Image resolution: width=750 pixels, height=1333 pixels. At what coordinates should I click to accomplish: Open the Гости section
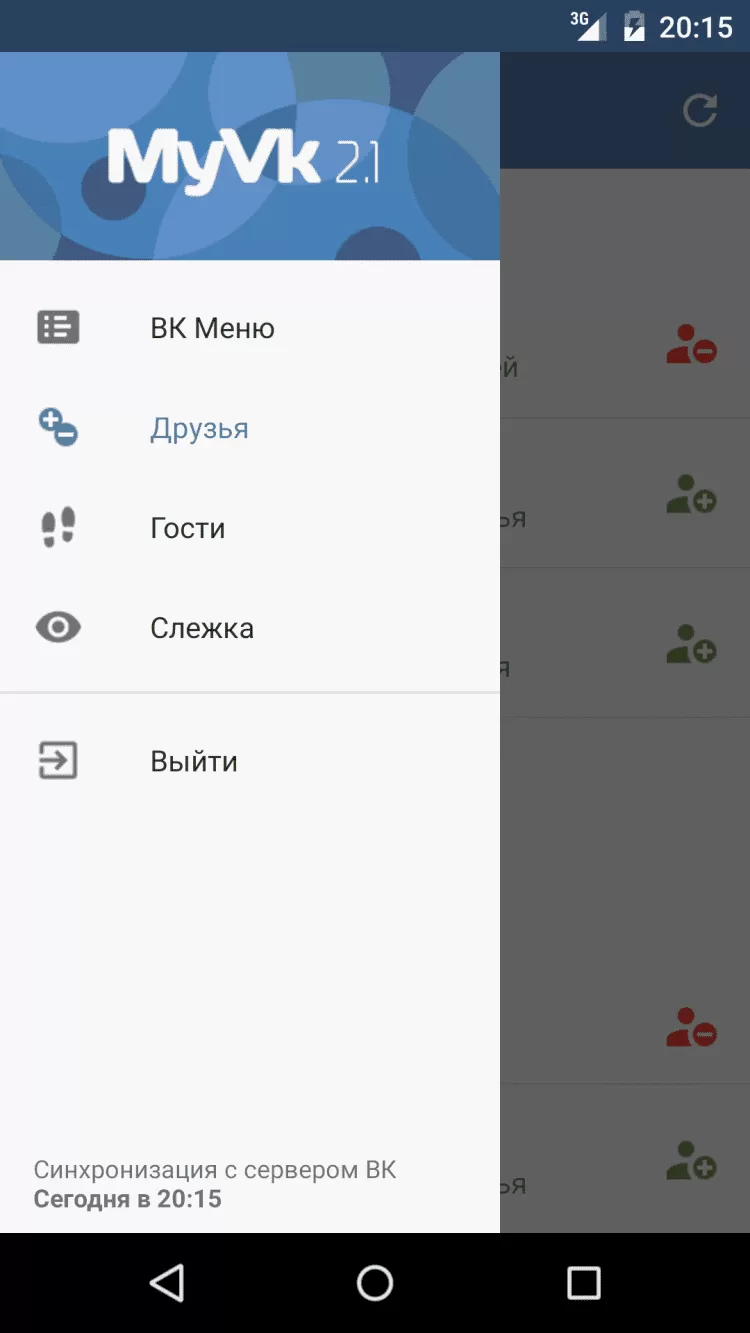187,528
